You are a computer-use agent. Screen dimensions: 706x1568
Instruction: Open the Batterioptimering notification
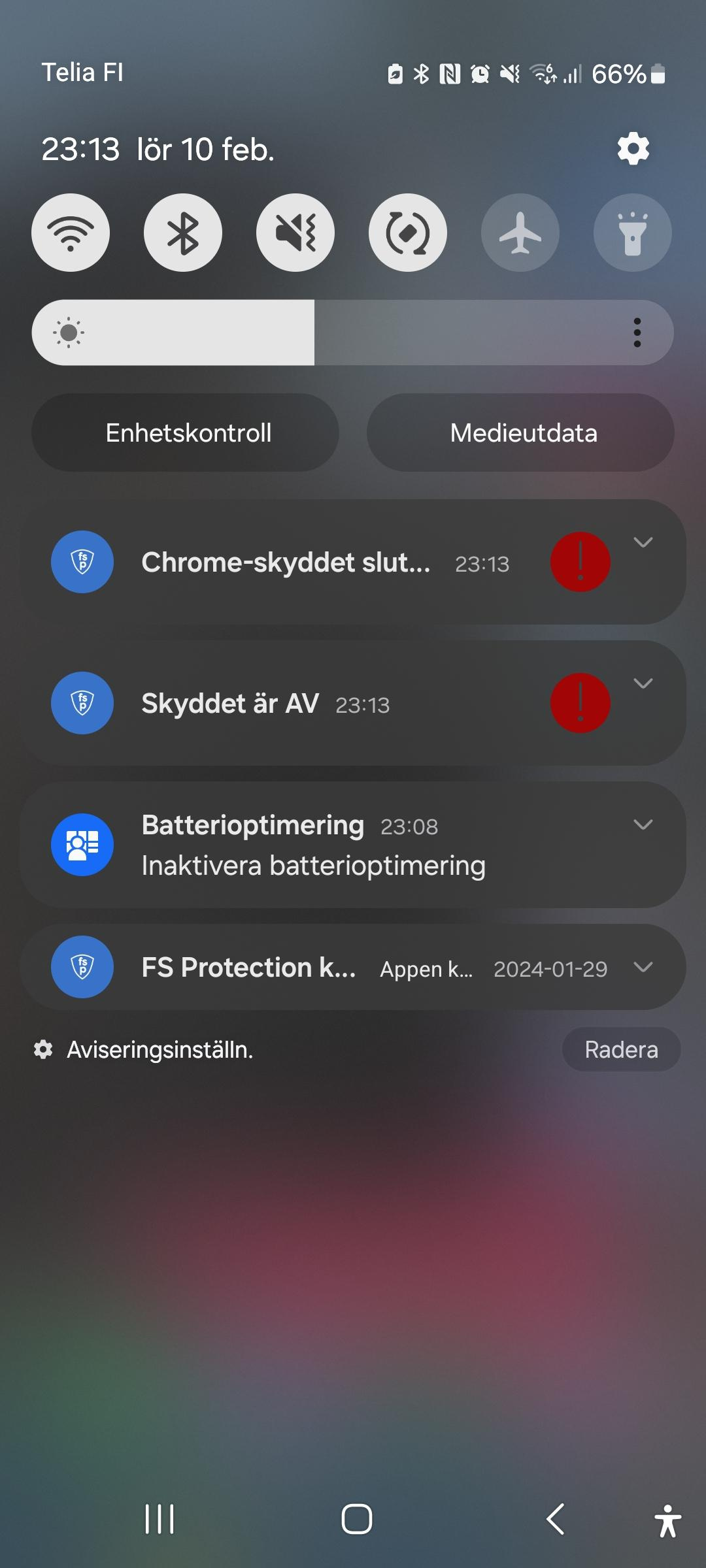pos(353,844)
